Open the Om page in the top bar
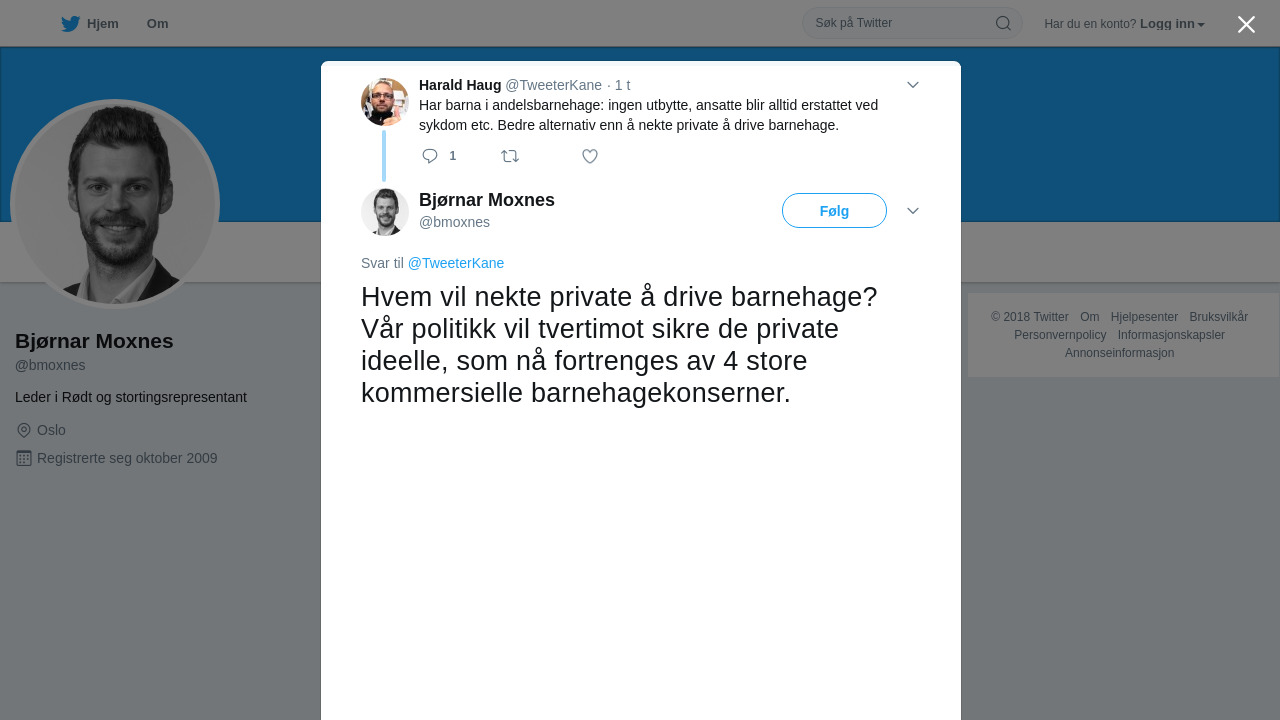This screenshot has height=720, width=1280. pos(157,24)
